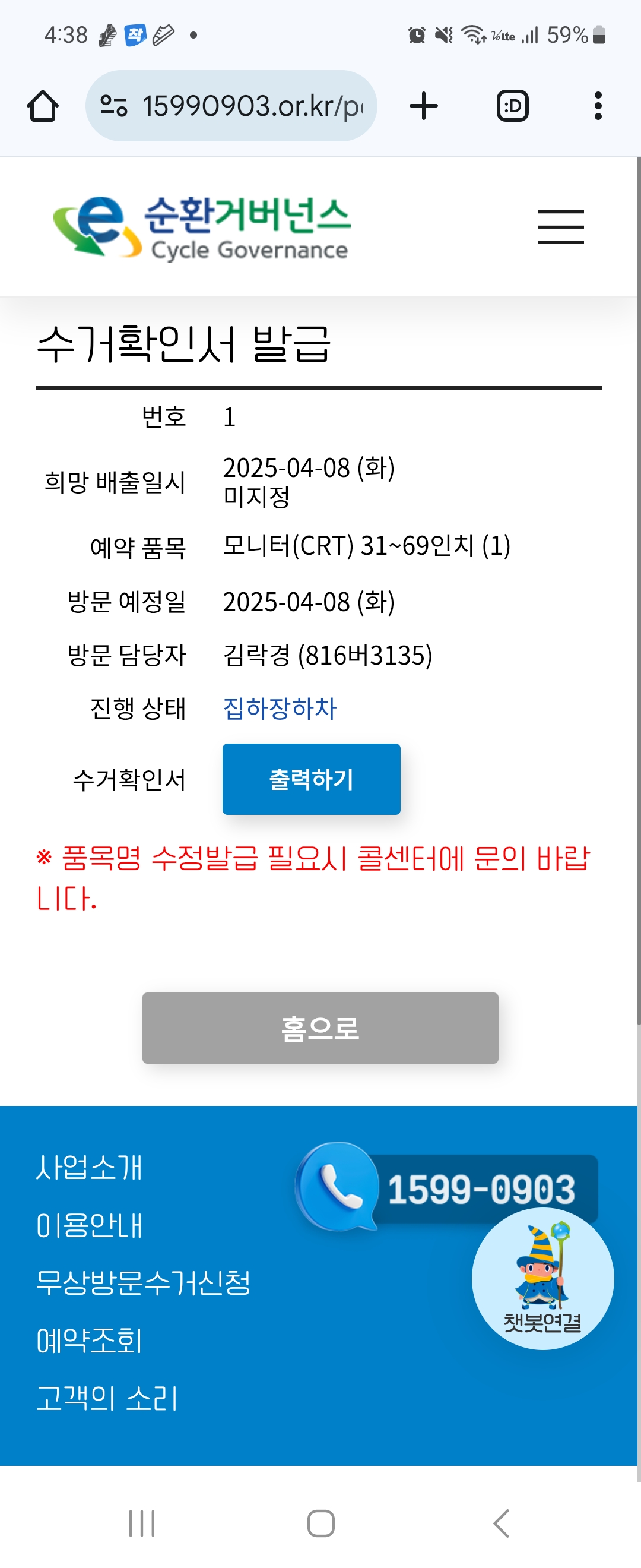Tap the 순환거버넌스 site logo

click(202, 227)
